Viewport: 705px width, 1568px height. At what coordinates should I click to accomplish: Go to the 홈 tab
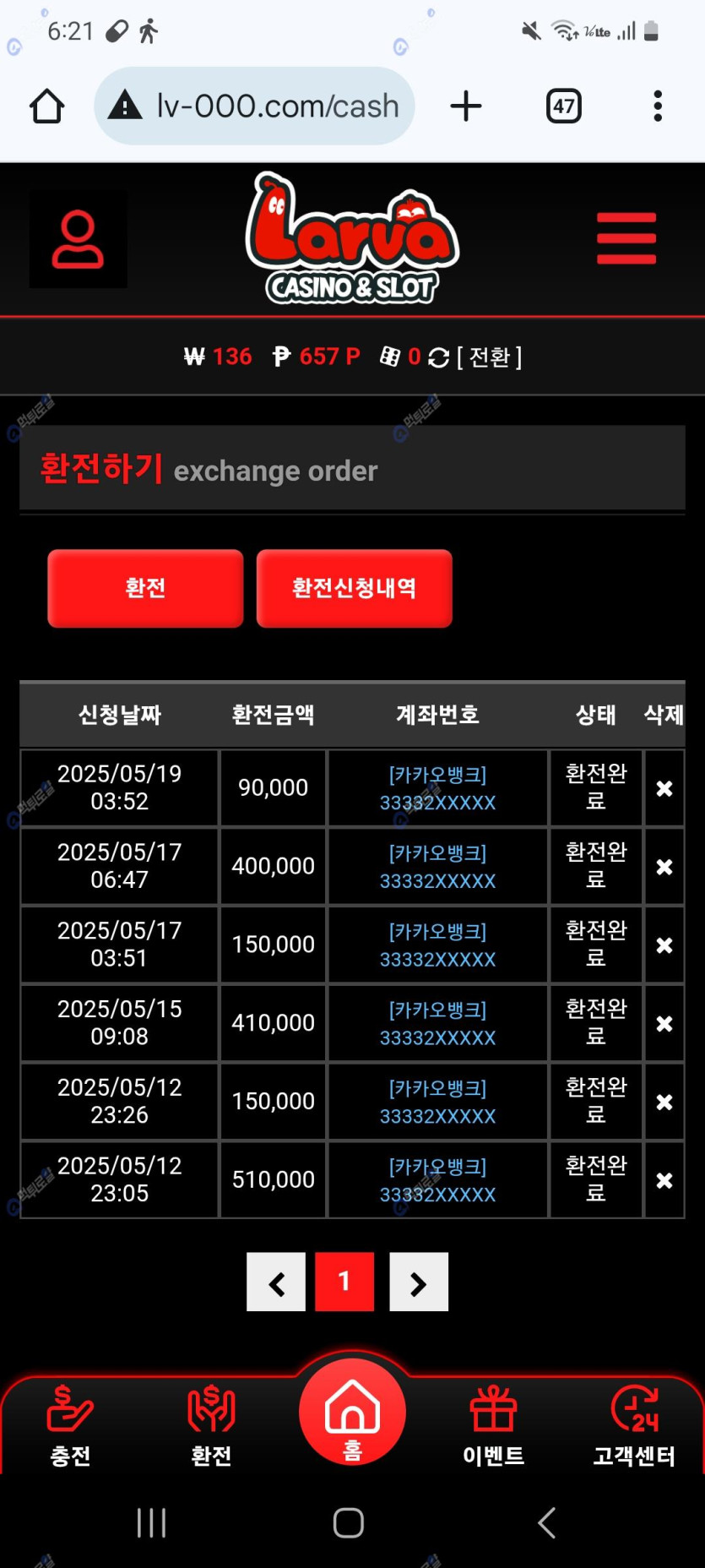352,1413
